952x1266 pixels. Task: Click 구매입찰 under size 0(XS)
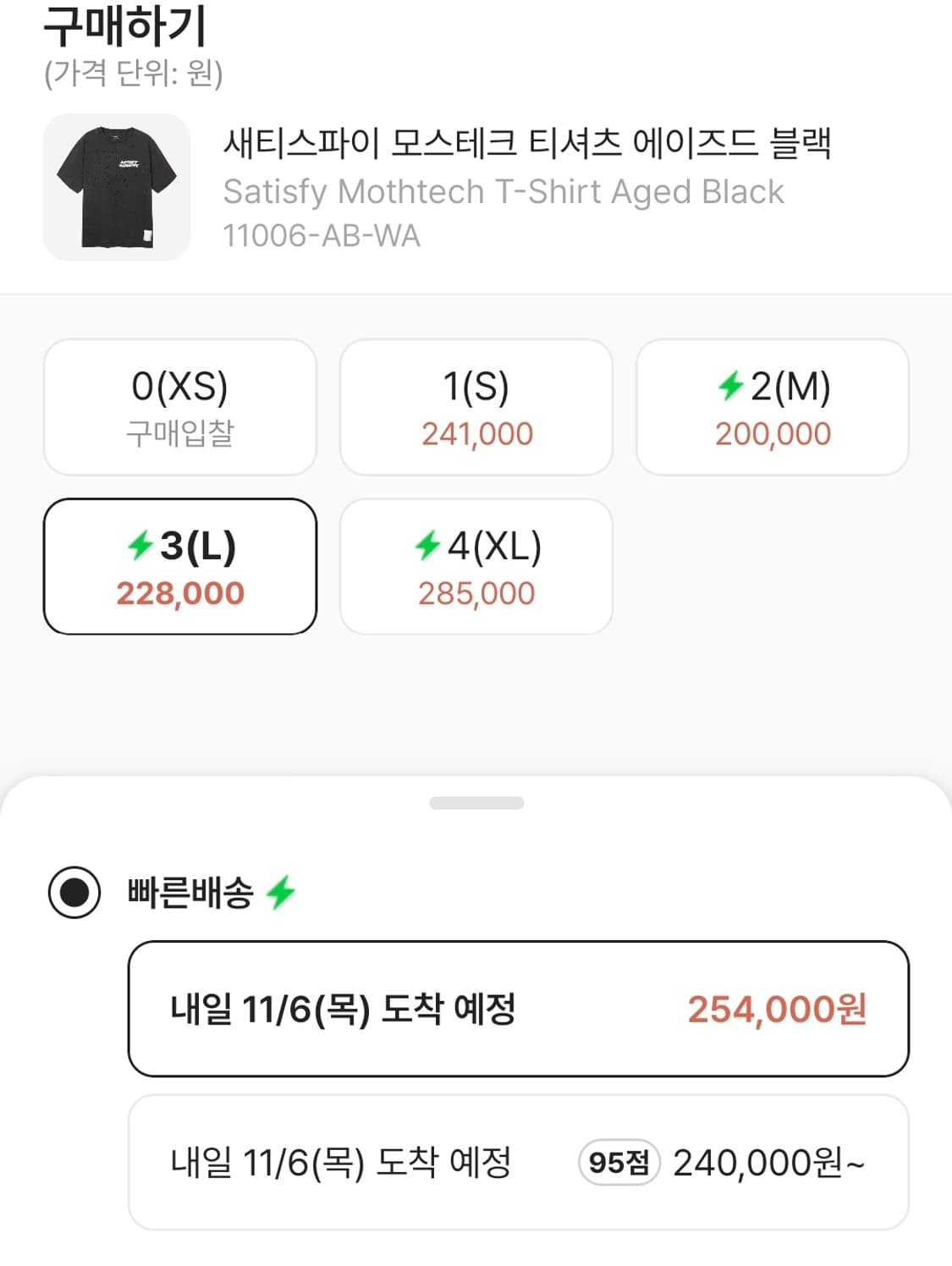point(179,433)
